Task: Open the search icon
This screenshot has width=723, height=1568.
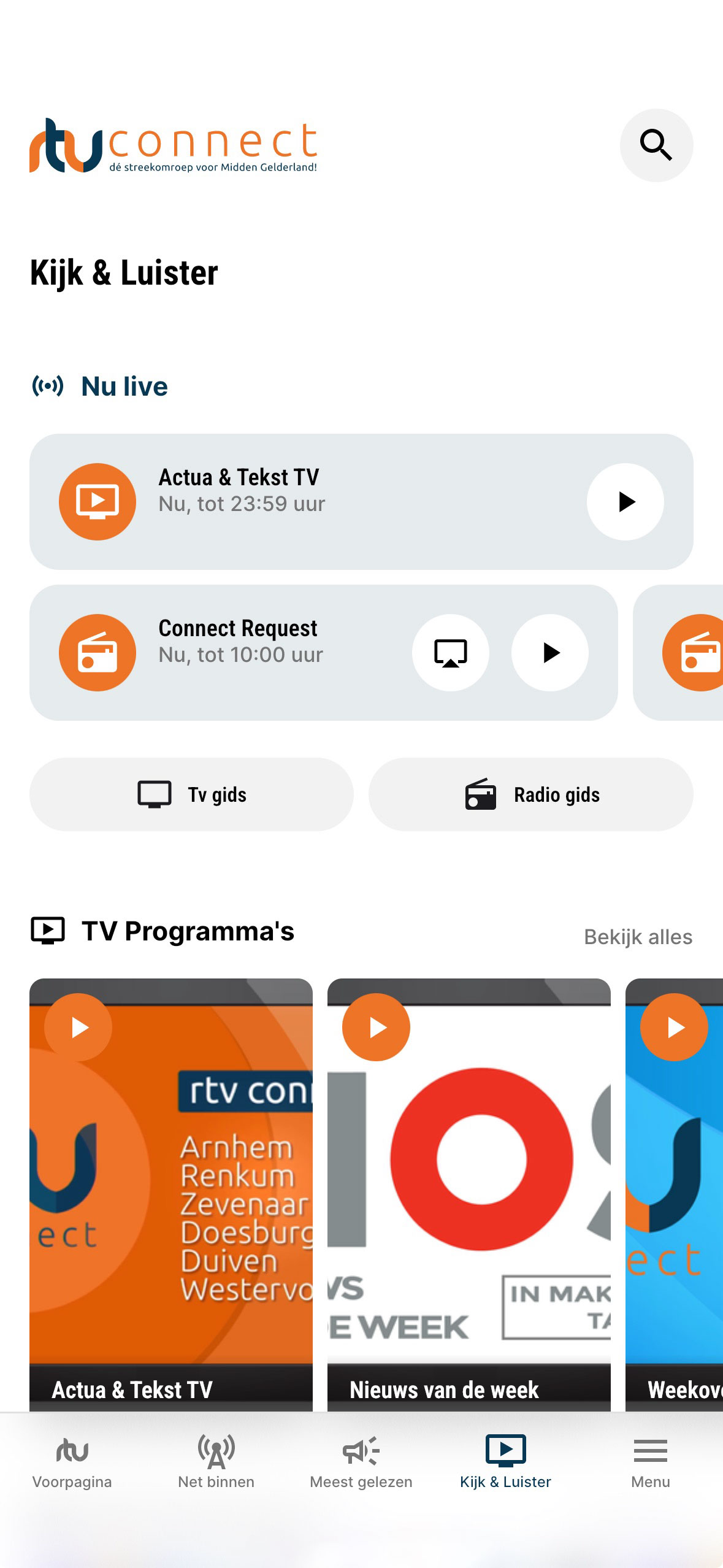Action: pyautogui.click(x=656, y=145)
